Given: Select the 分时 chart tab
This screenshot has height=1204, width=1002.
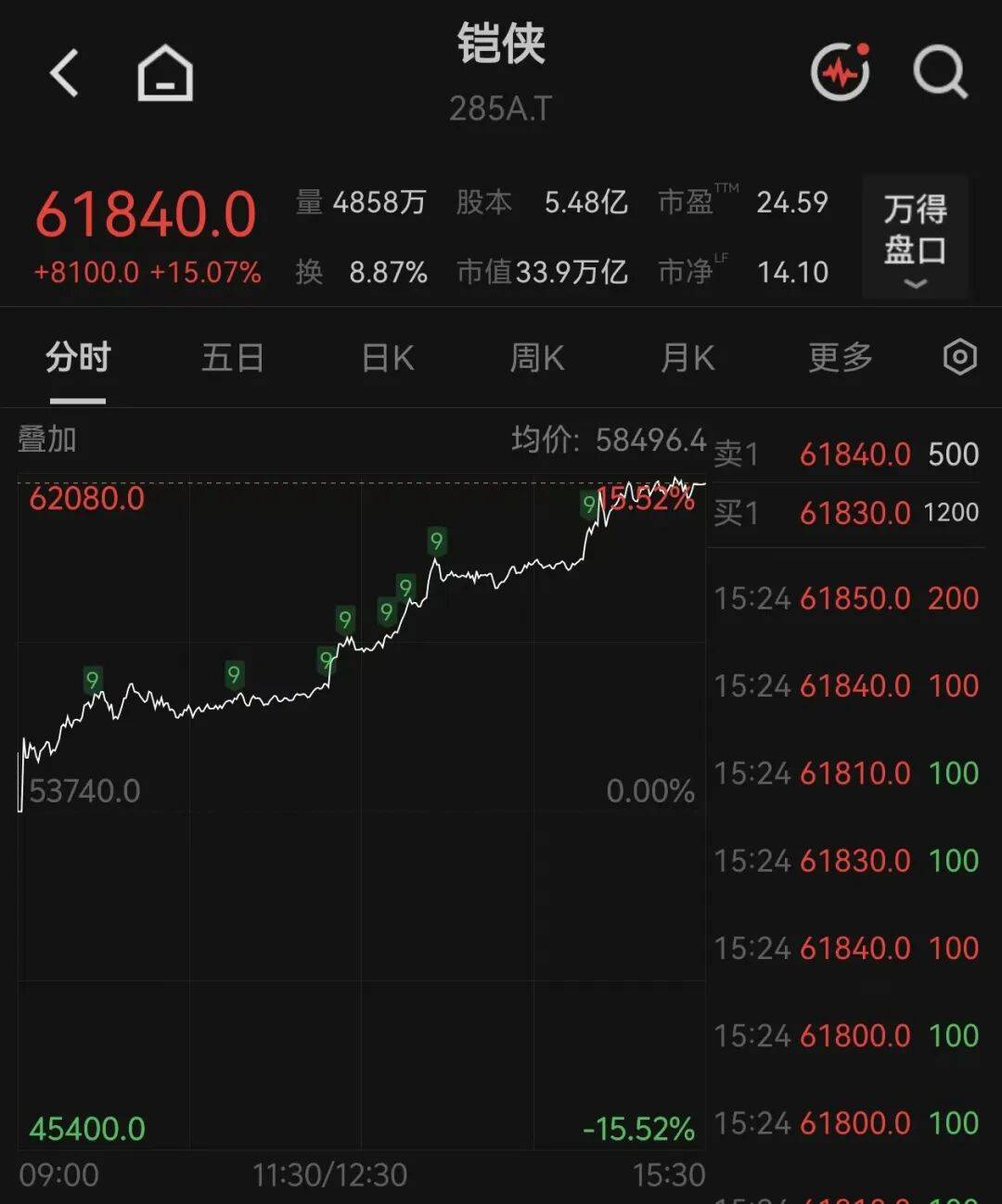Looking at the screenshot, I should point(78,357).
